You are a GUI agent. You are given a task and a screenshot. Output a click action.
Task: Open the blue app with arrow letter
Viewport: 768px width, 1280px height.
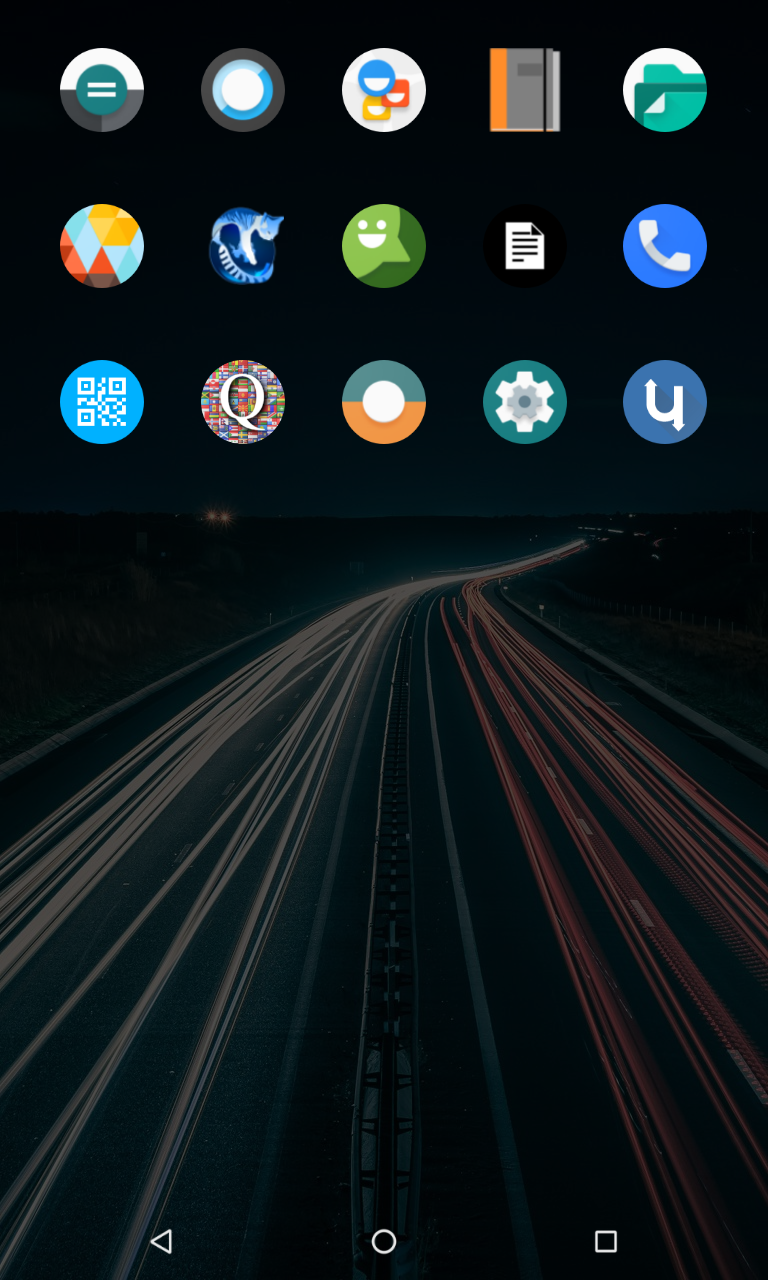pyautogui.click(x=665, y=402)
